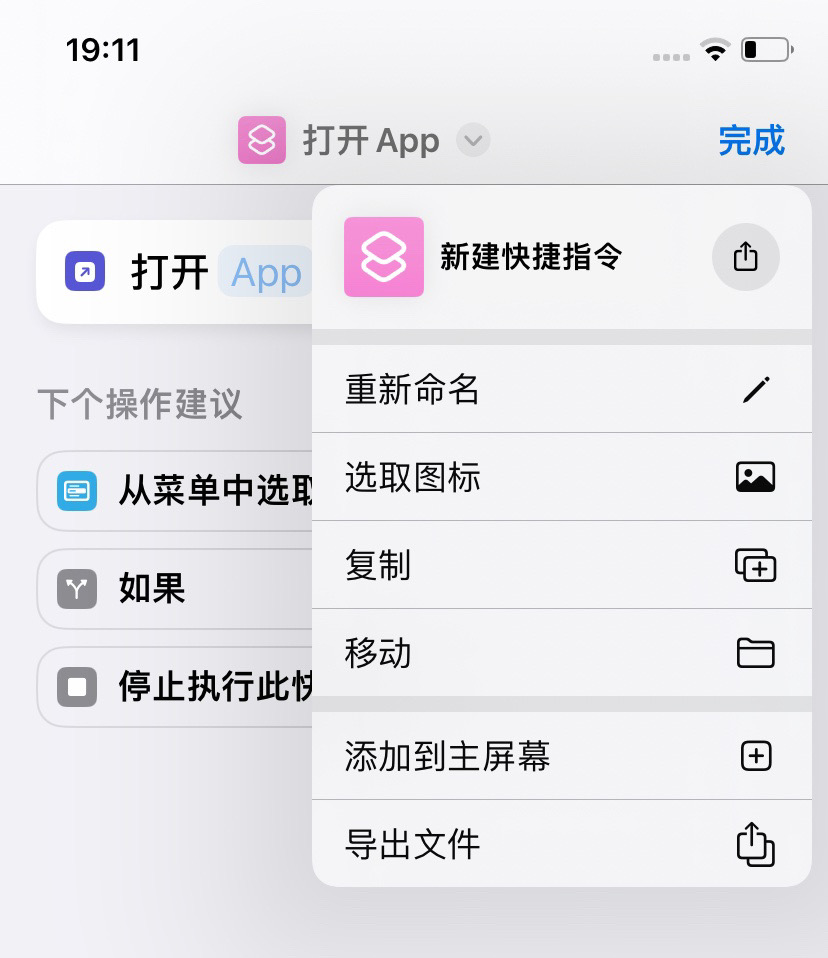
Task: Tap the photo icon beside 选取图标
Action: click(757, 477)
